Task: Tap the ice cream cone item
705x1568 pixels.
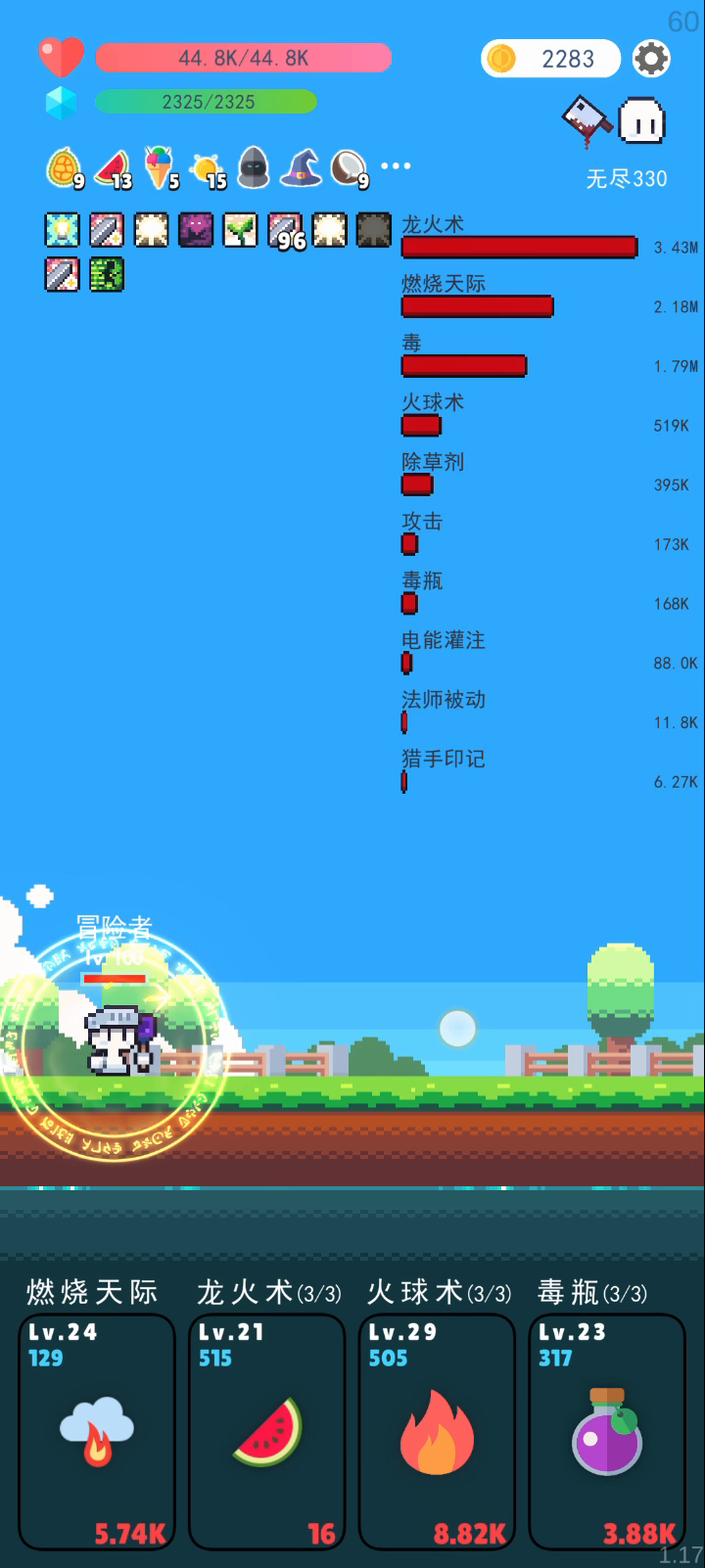Action: pos(160,167)
